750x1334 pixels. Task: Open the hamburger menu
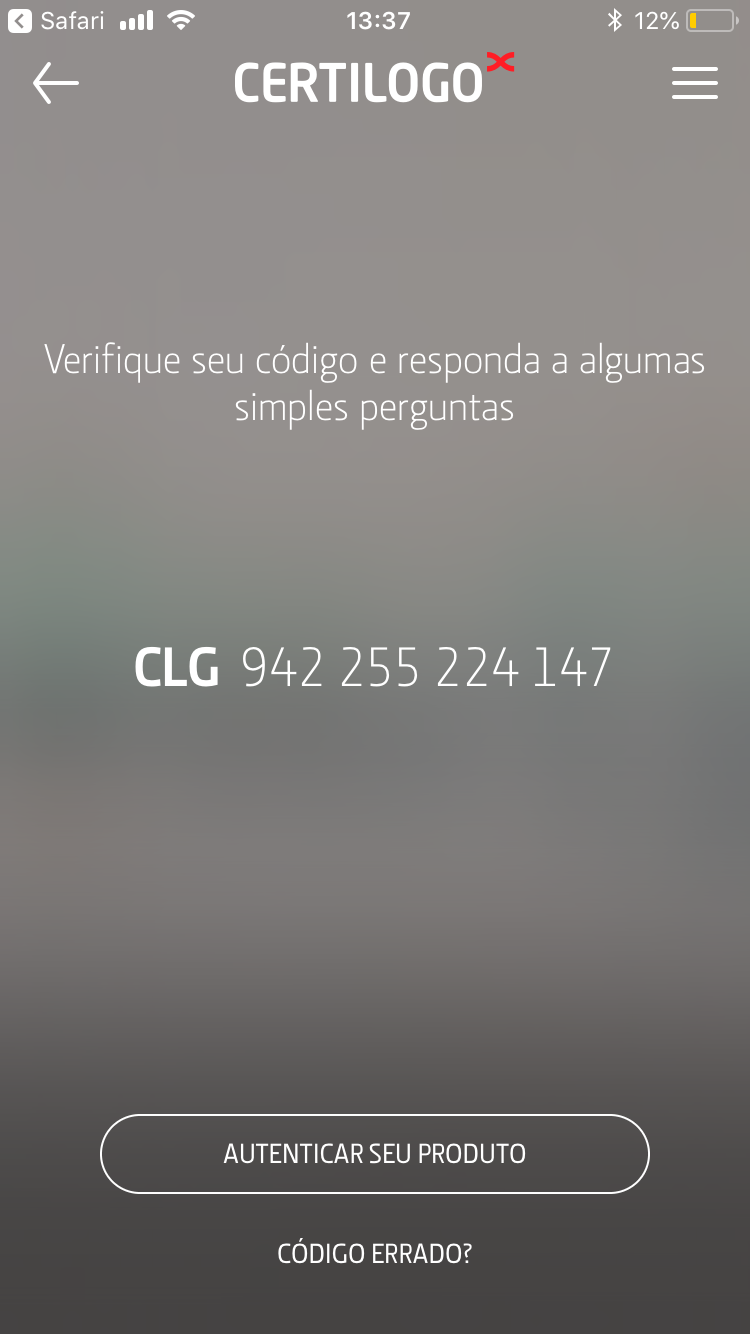(694, 83)
